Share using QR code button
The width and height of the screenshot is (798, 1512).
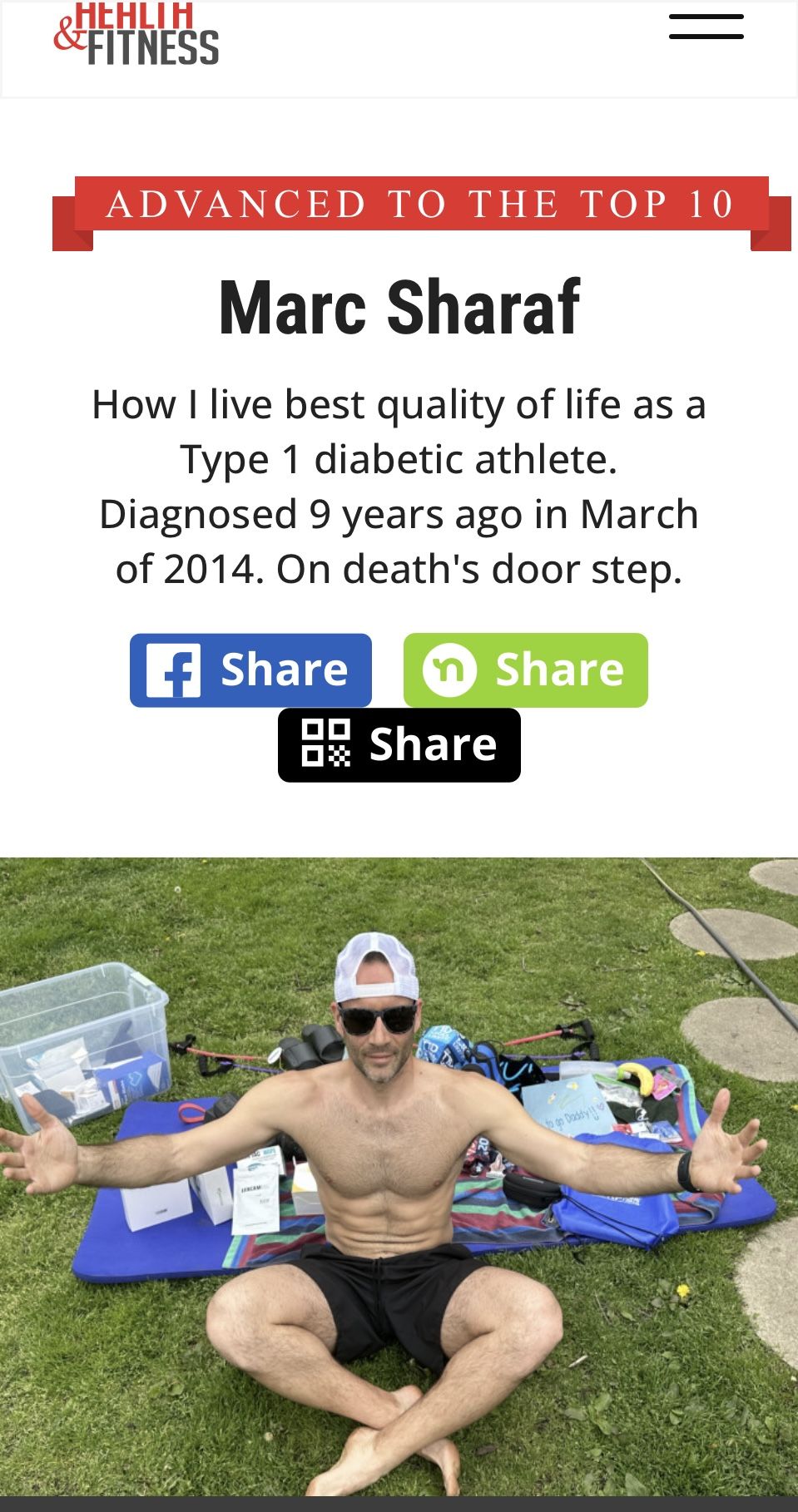(x=399, y=745)
